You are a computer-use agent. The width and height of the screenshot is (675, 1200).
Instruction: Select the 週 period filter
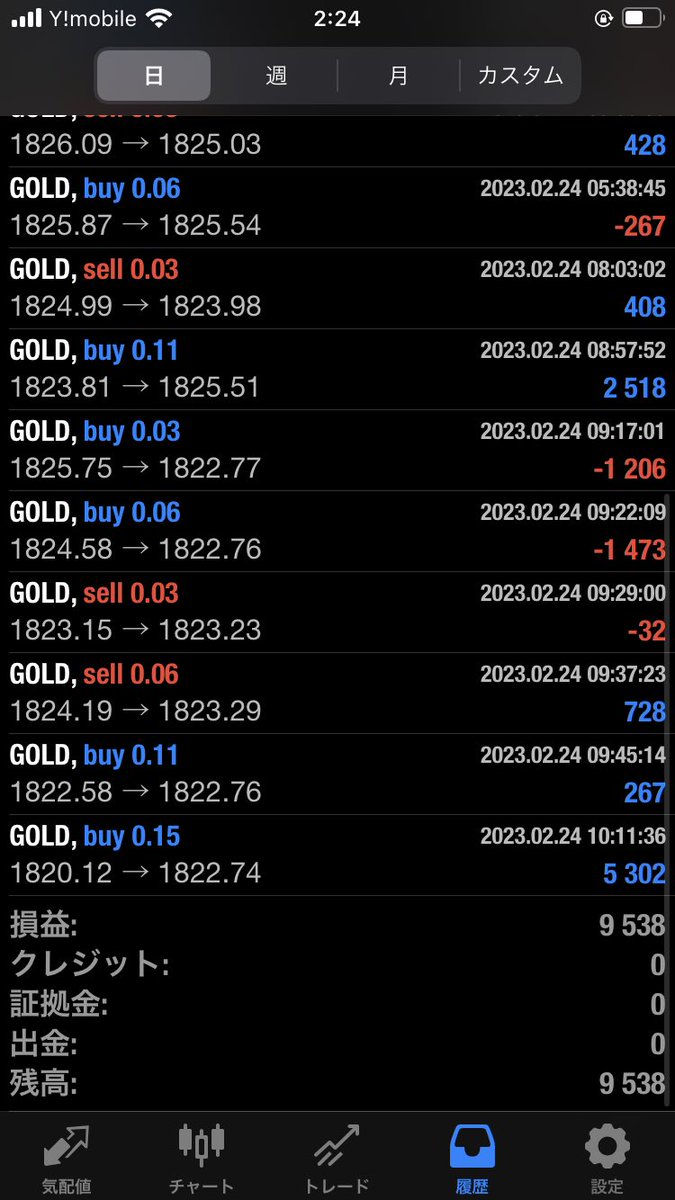coord(276,76)
